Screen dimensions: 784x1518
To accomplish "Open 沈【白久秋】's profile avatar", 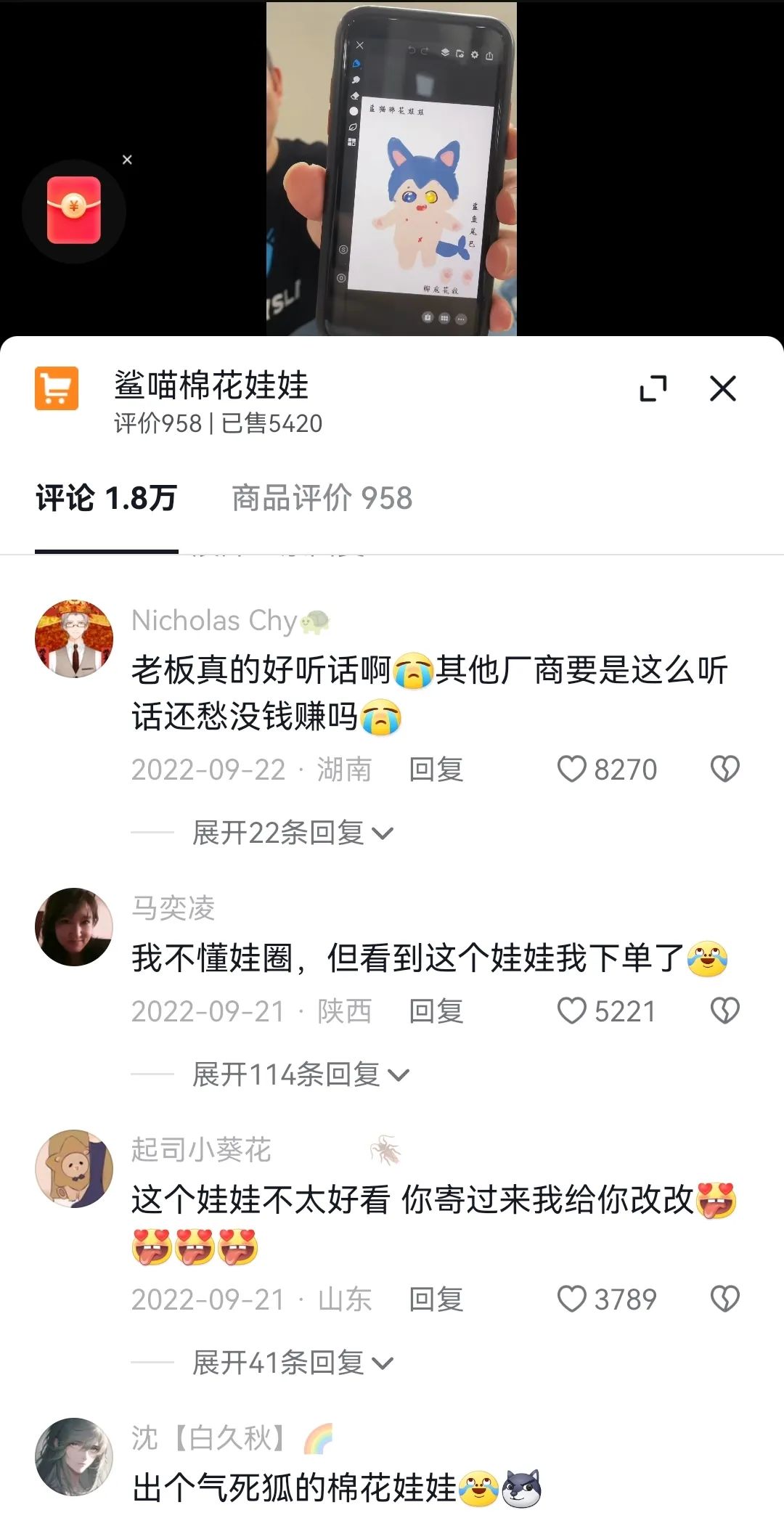I will click(74, 1456).
